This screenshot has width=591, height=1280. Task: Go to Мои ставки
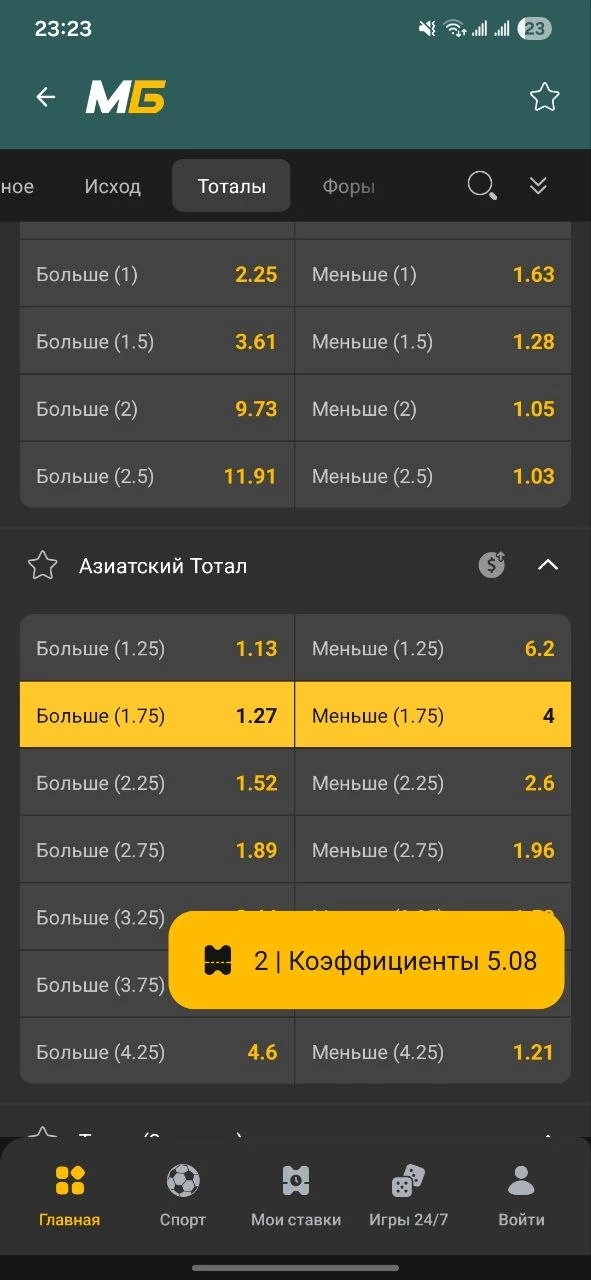[x=296, y=1196]
